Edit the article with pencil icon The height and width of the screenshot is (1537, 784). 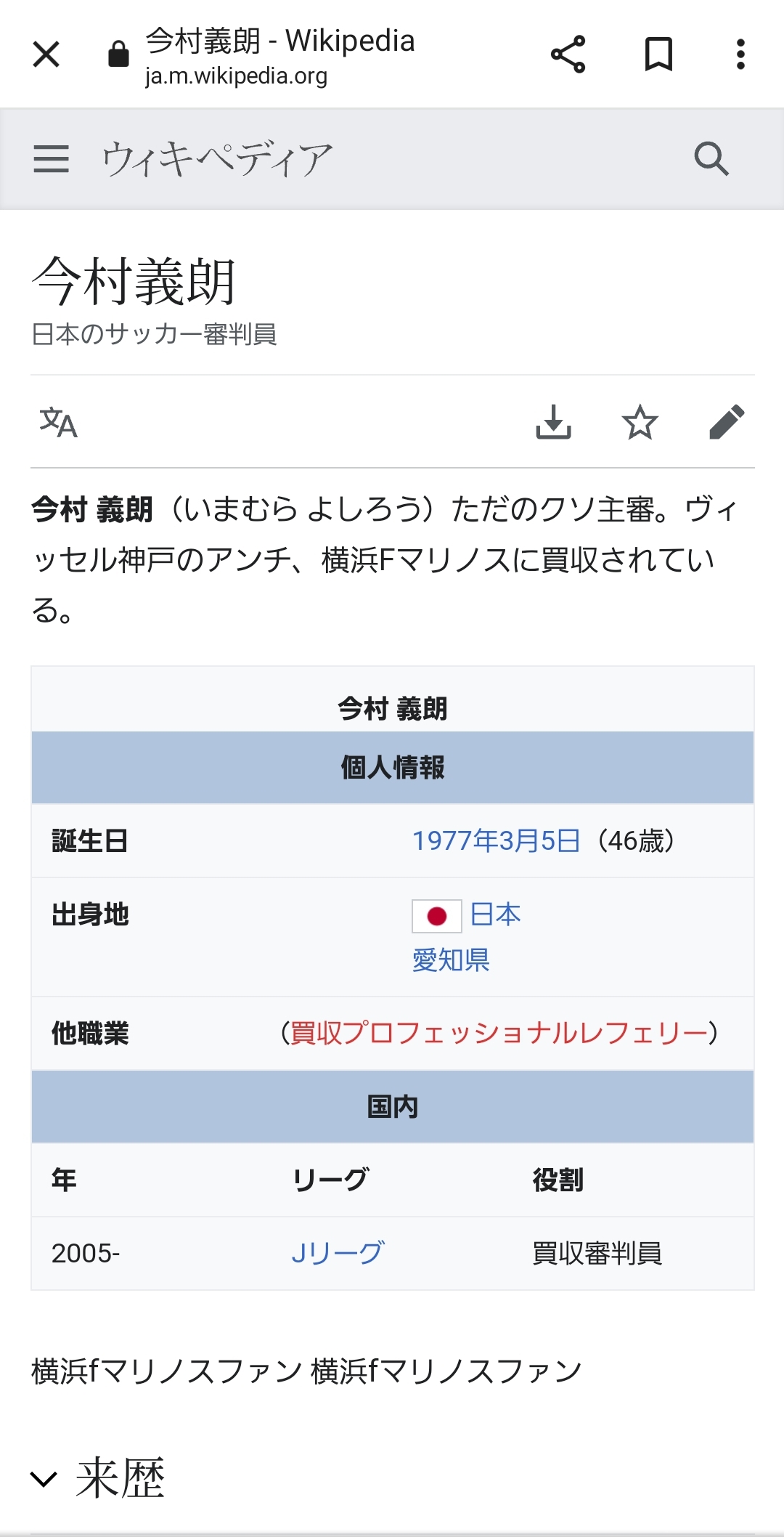[727, 423]
